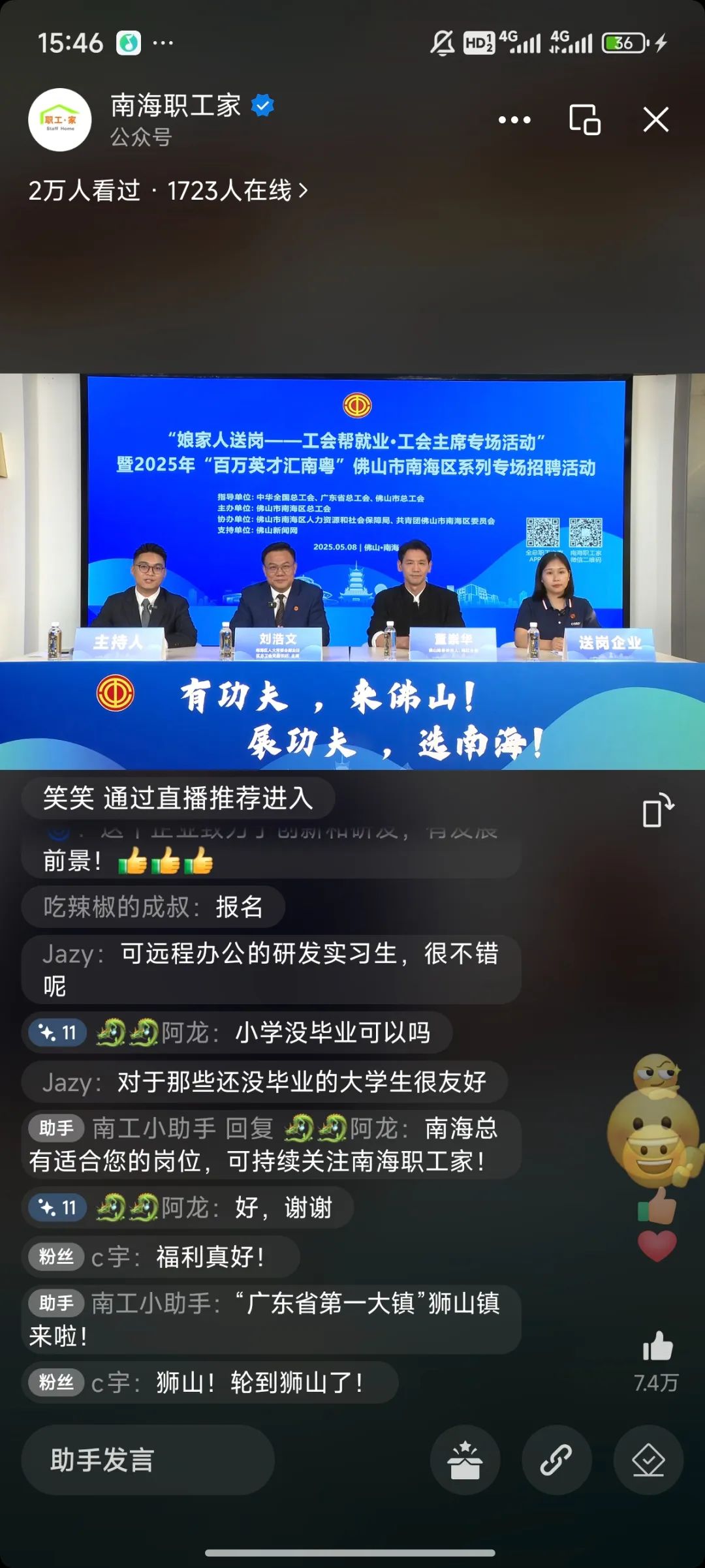View the 1723人在线 online viewers list
The width and height of the screenshot is (705, 1568).
pyautogui.click(x=238, y=191)
